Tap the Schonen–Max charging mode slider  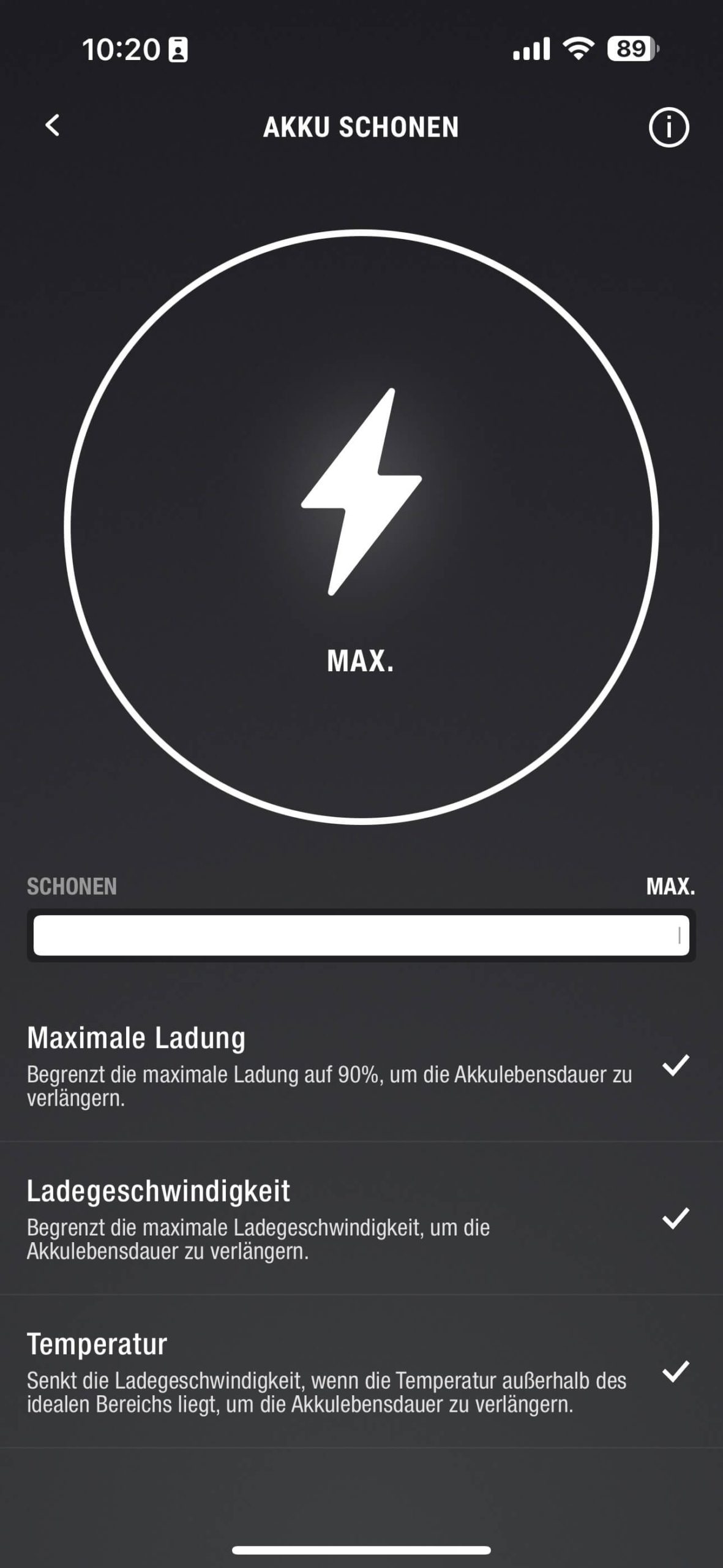coord(361,935)
